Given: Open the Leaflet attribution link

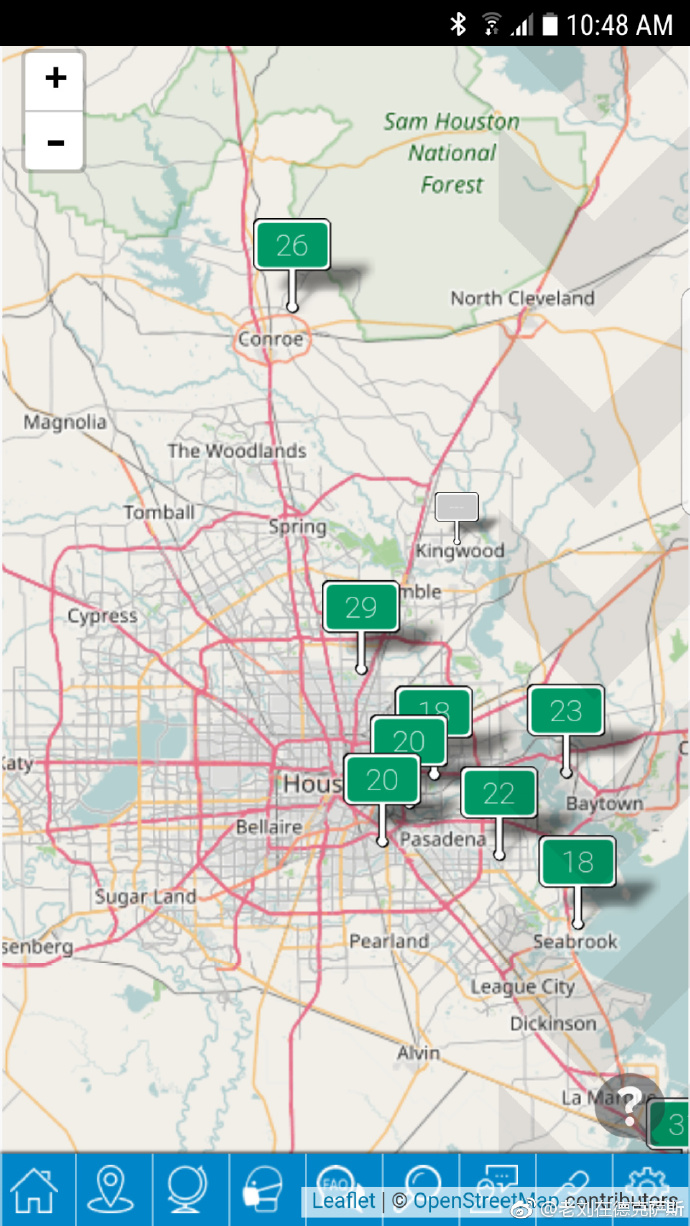Looking at the screenshot, I should tap(343, 1201).
